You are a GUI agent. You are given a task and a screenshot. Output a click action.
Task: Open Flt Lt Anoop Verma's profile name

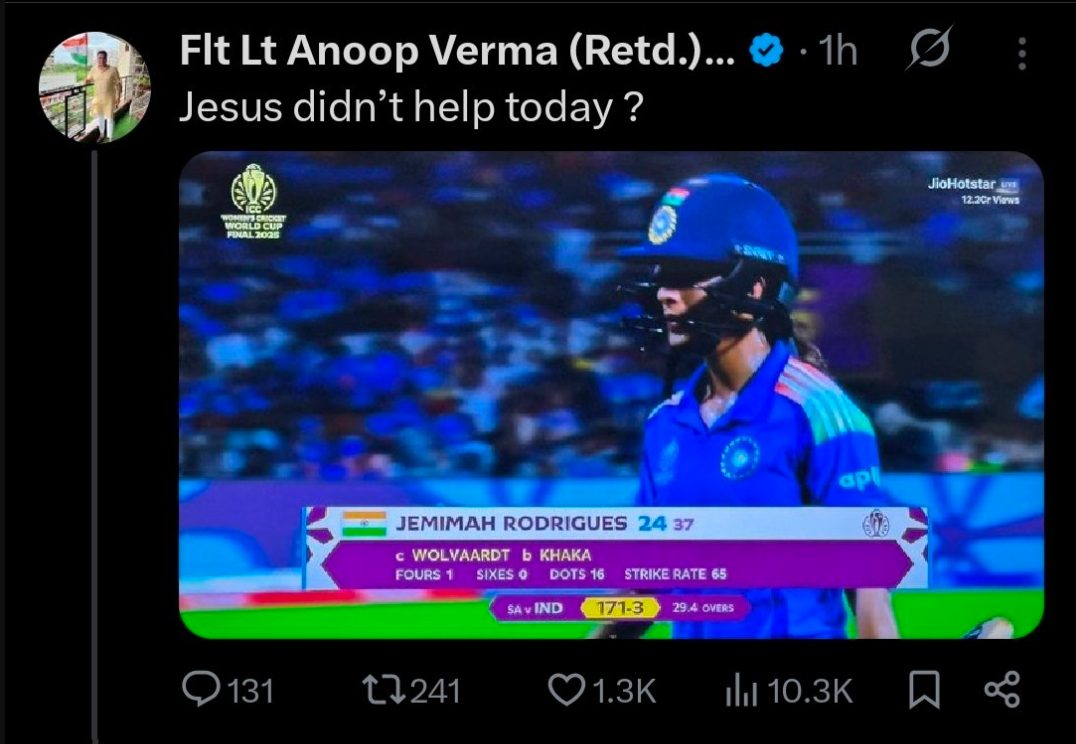456,52
